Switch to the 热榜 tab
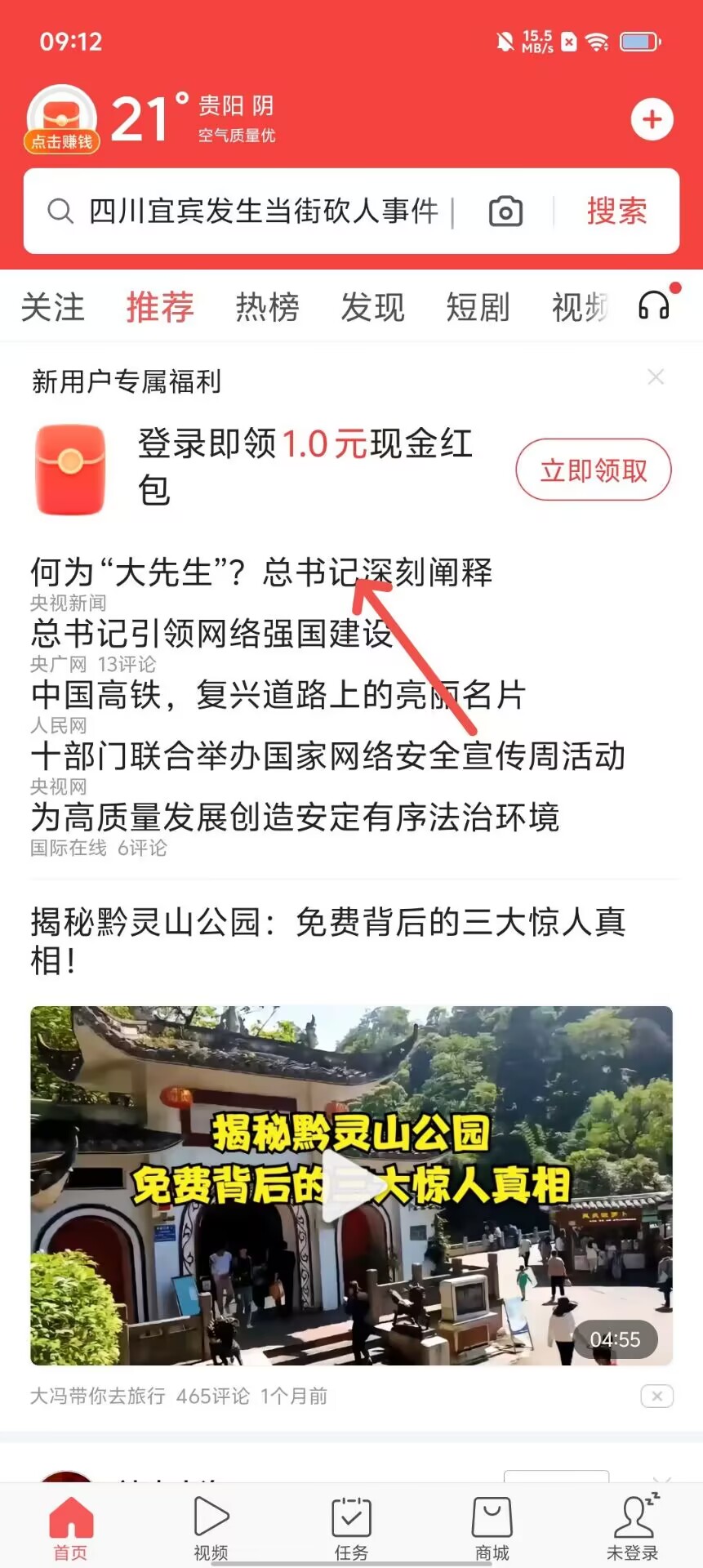The height and width of the screenshot is (1568, 703). click(x=267, y=307)
